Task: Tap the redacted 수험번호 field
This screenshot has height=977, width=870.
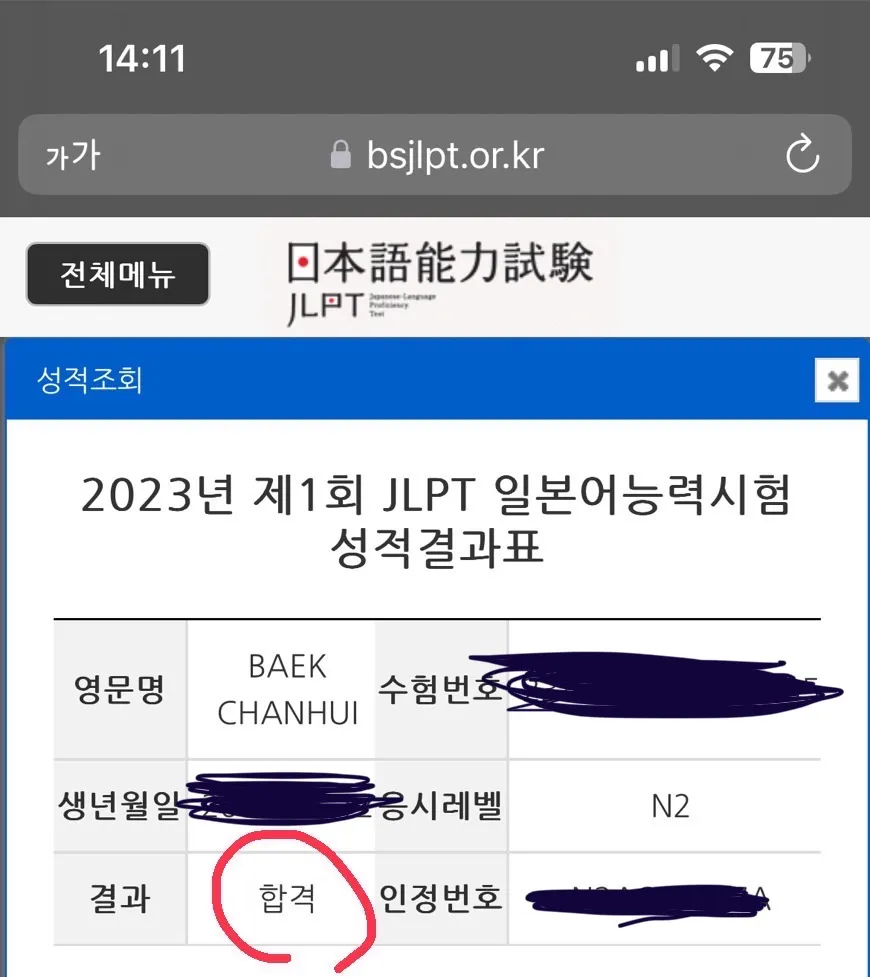Action: tap(672, 686)
